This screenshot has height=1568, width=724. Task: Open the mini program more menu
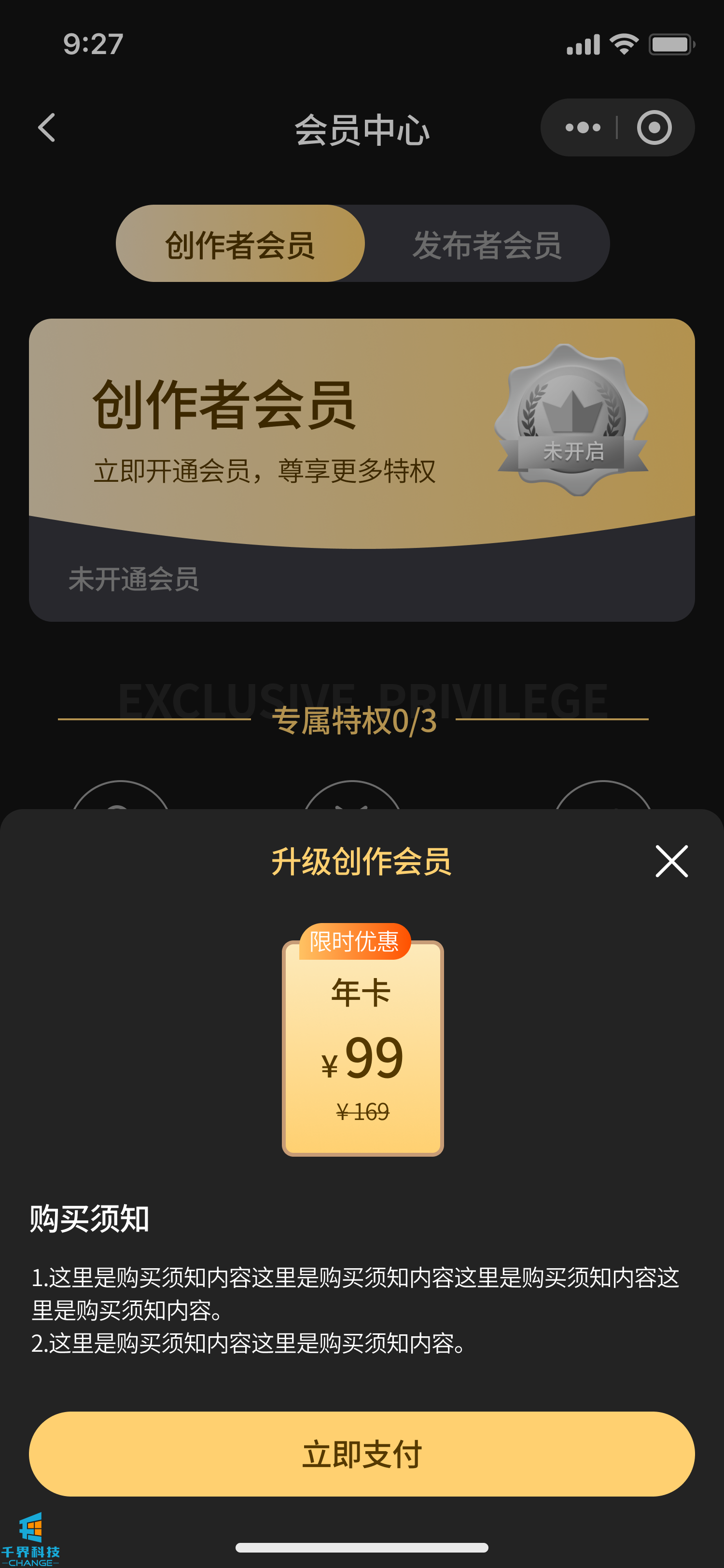coord(582,128)
